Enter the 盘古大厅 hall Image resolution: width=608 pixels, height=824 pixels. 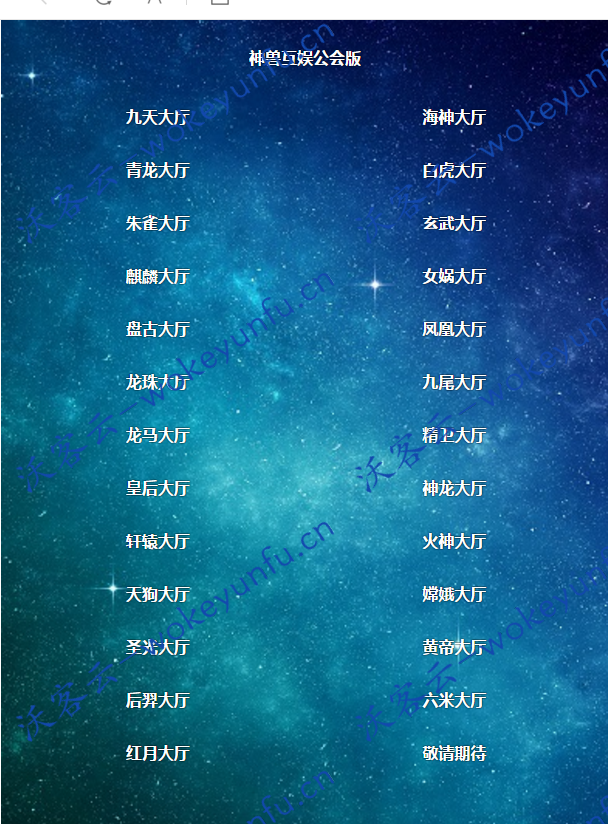coord(157,330)
